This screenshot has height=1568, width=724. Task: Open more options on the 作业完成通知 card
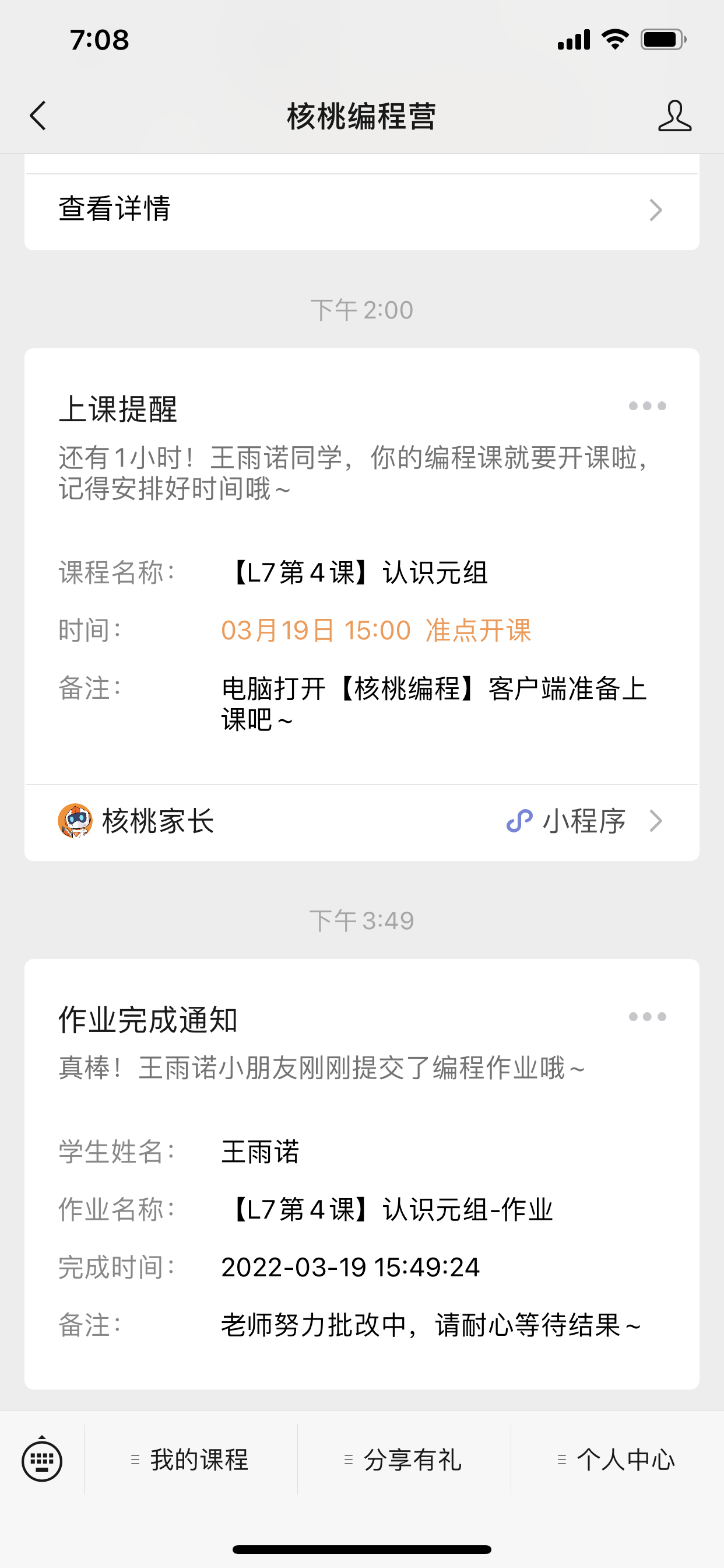point(646,1016)
